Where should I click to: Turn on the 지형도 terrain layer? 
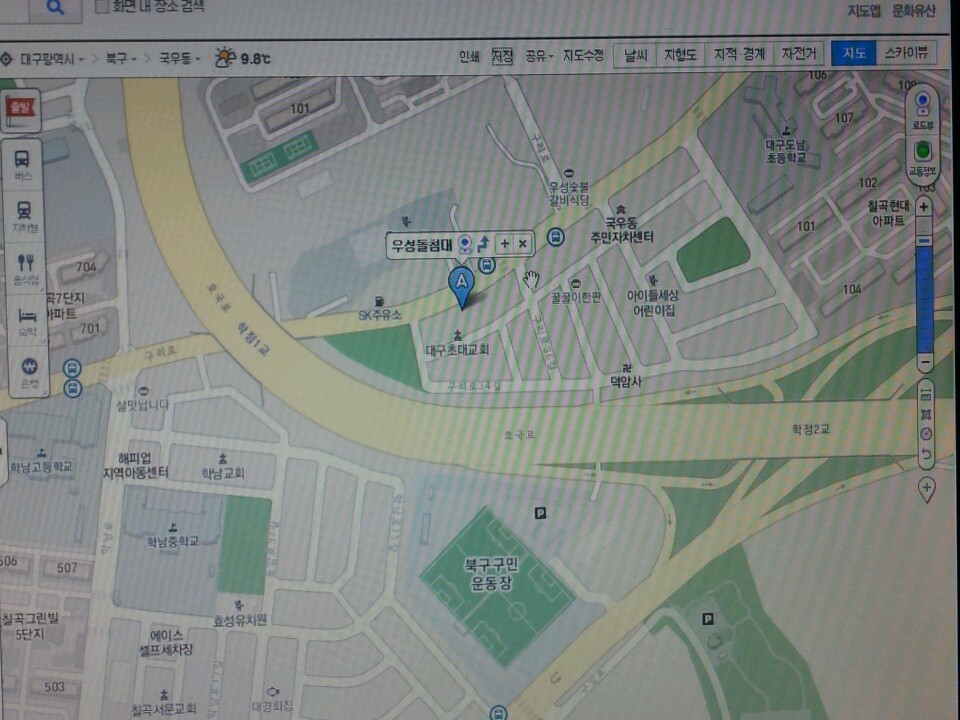point(682,55)
